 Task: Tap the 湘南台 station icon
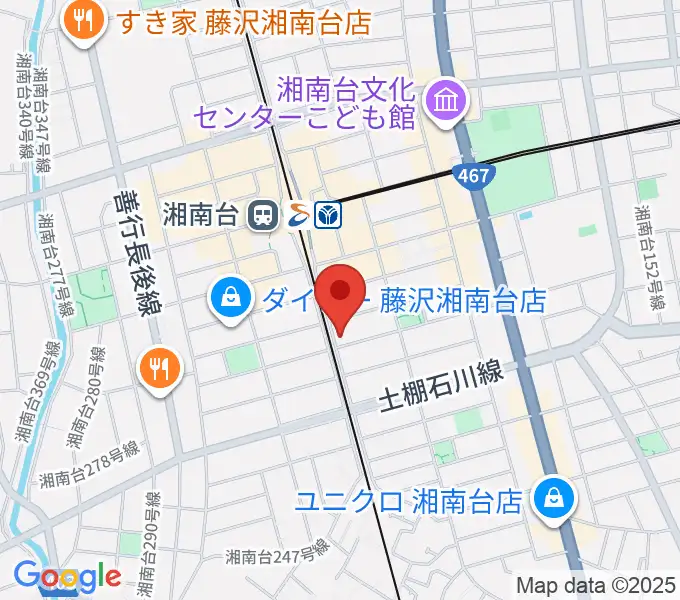pyautogui.click(x=264, y=213)
